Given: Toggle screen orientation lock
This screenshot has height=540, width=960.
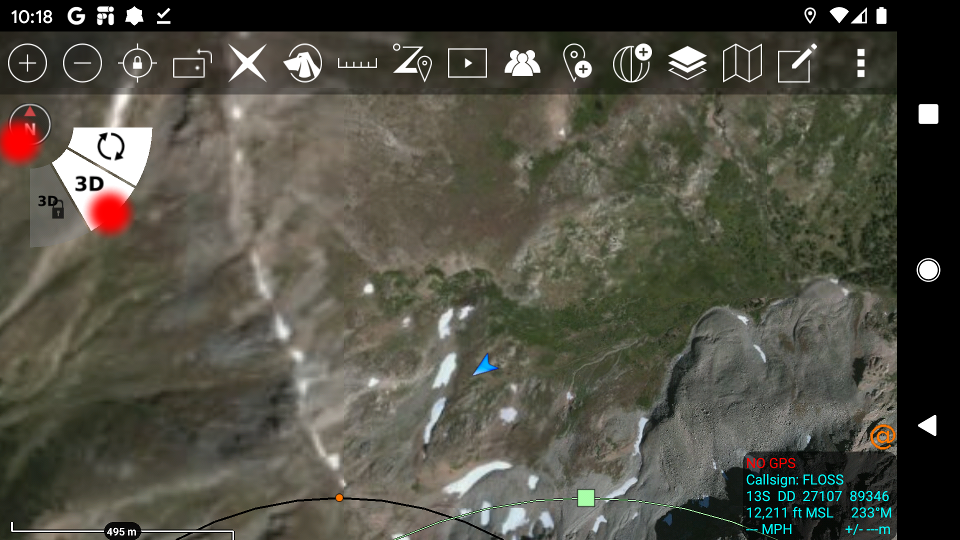Looking at the screenshot, I should (192, 64).
